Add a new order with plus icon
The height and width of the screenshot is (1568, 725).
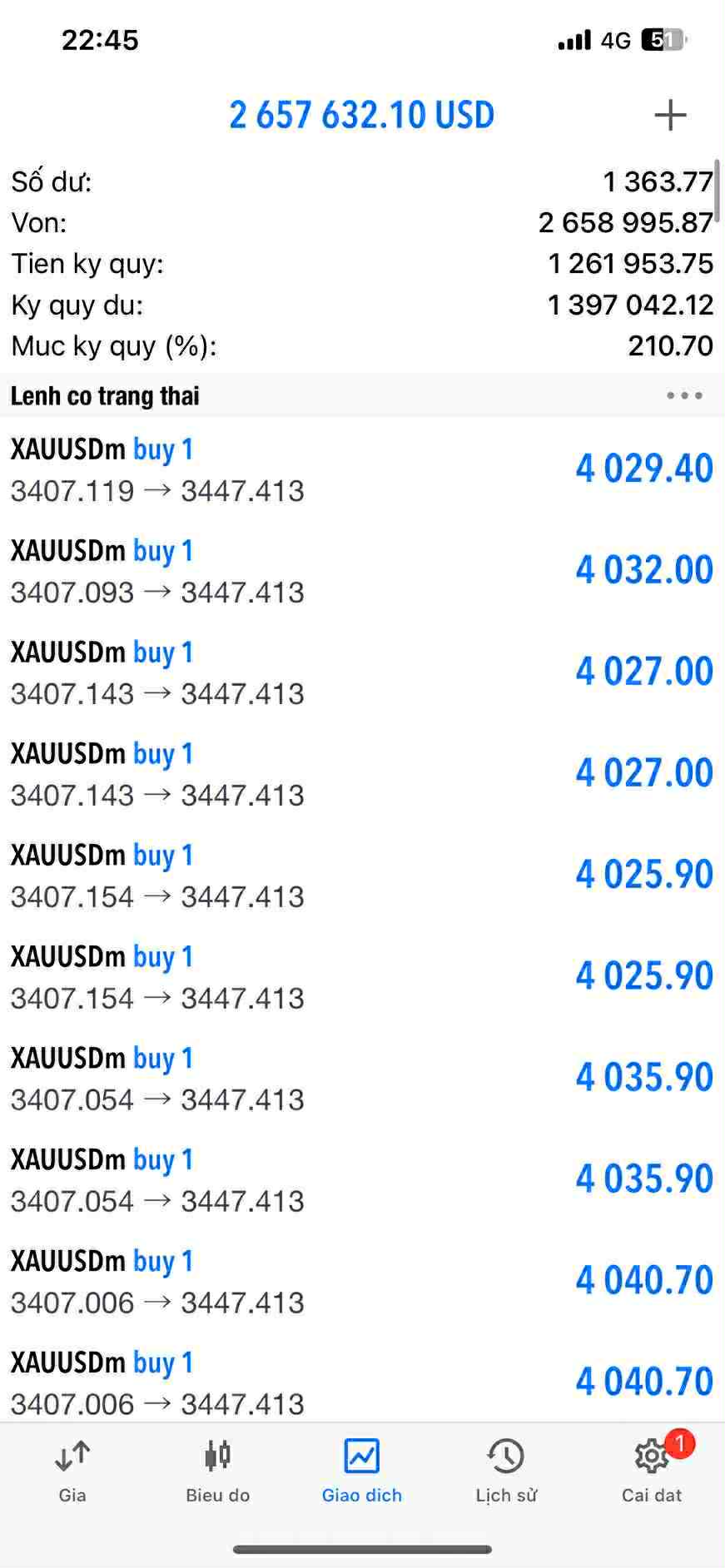670,115
